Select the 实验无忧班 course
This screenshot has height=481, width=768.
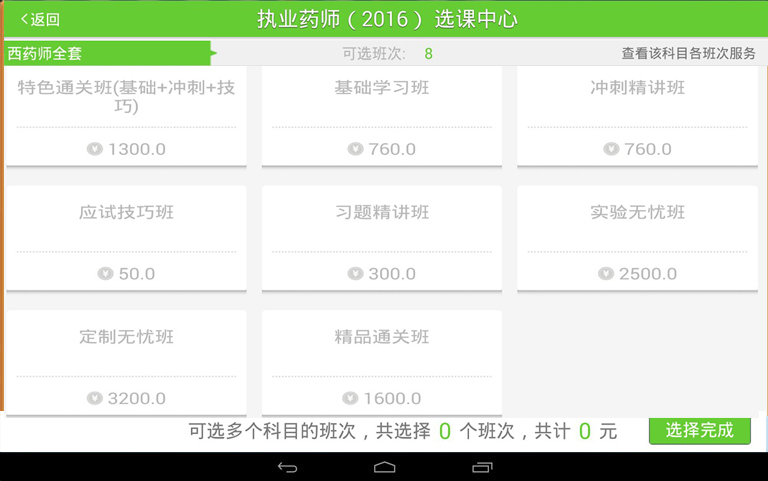637,238
